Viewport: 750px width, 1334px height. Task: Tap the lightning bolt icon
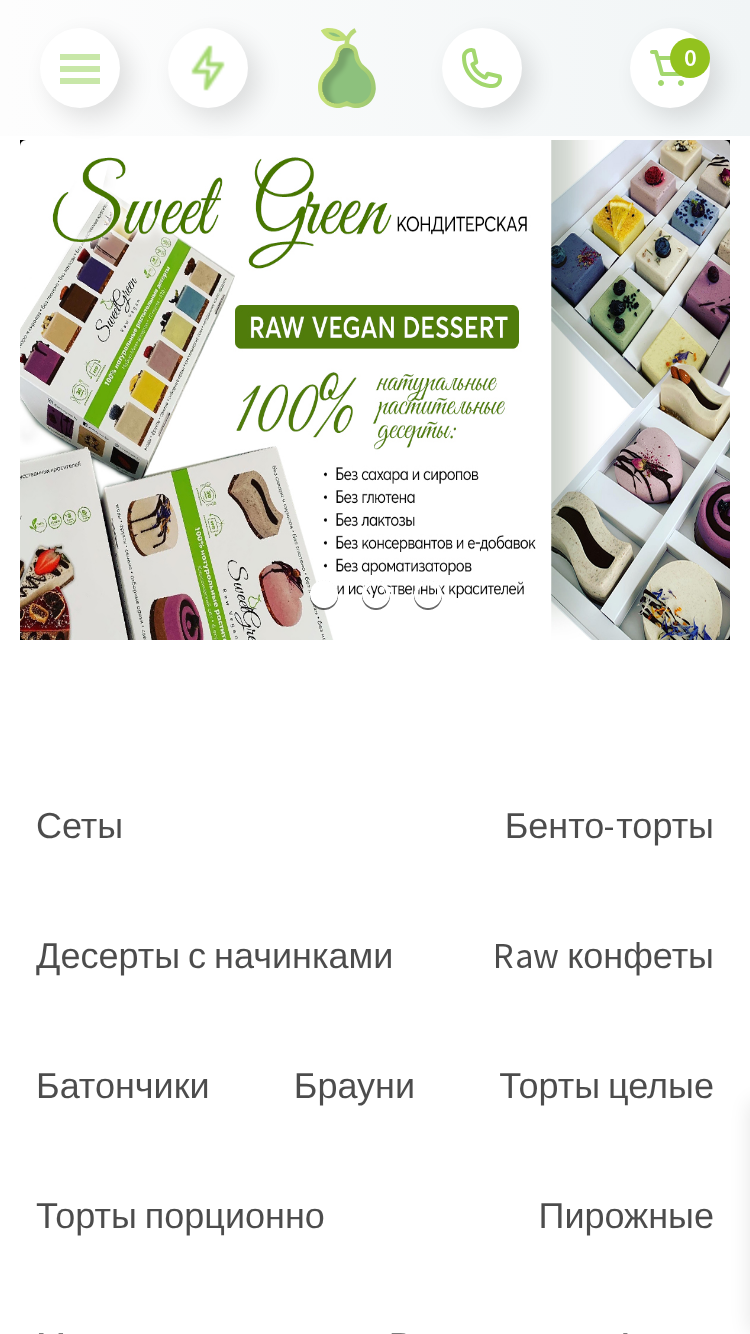(208, 68)
